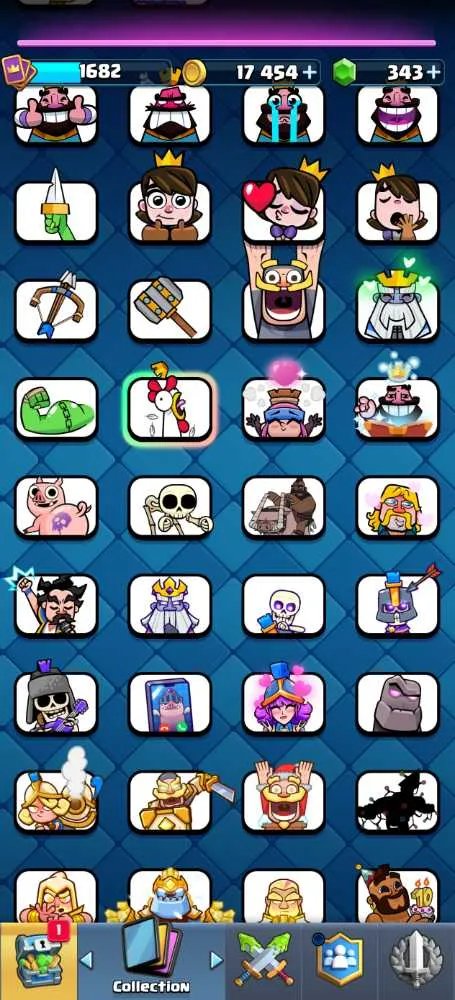455x1000 pixels.
Task: Switch to the Battle crossed-swords tab
Action: point(264,961)
